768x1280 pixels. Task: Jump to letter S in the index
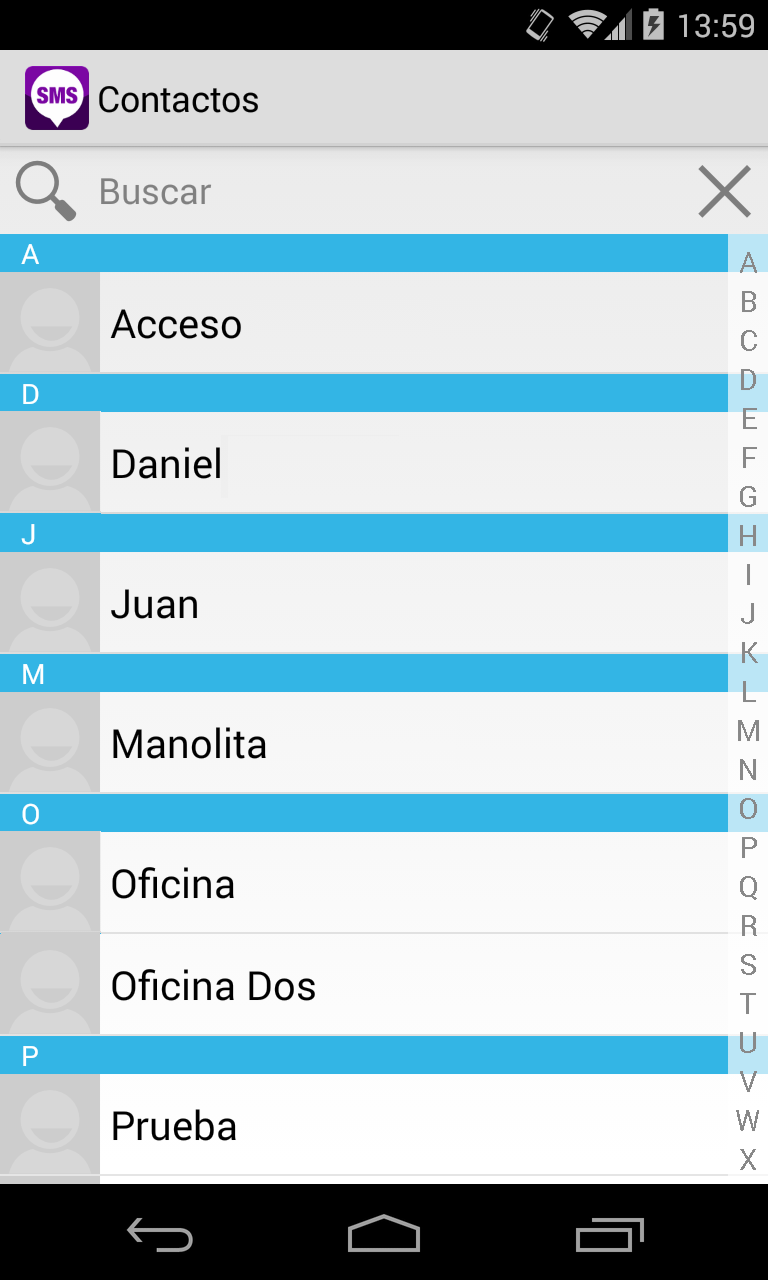click(748, 965)
